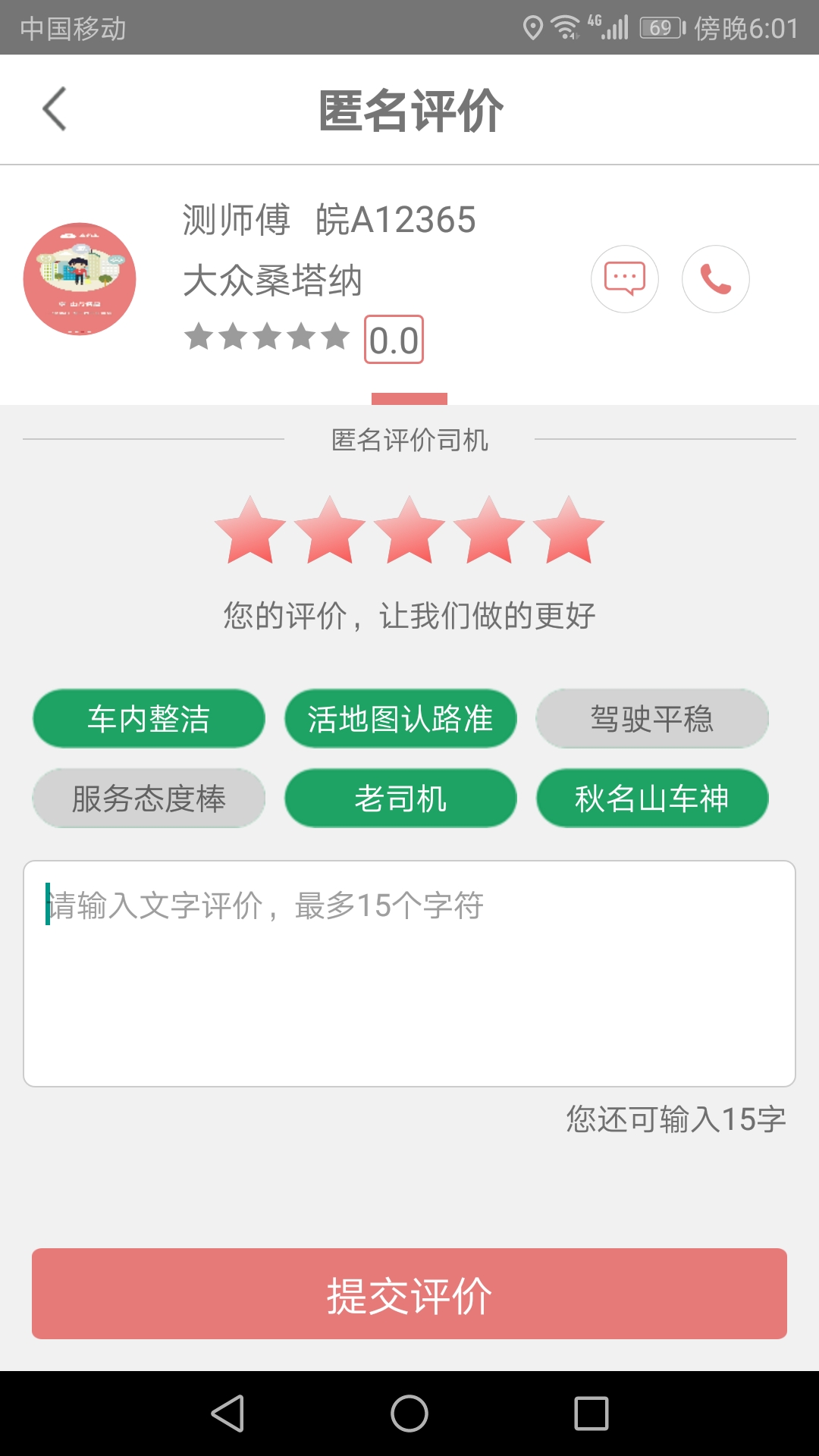Deselect the 活地图认路准 tag
Viewport: 819px width, 1456px height.
point(400,718)
